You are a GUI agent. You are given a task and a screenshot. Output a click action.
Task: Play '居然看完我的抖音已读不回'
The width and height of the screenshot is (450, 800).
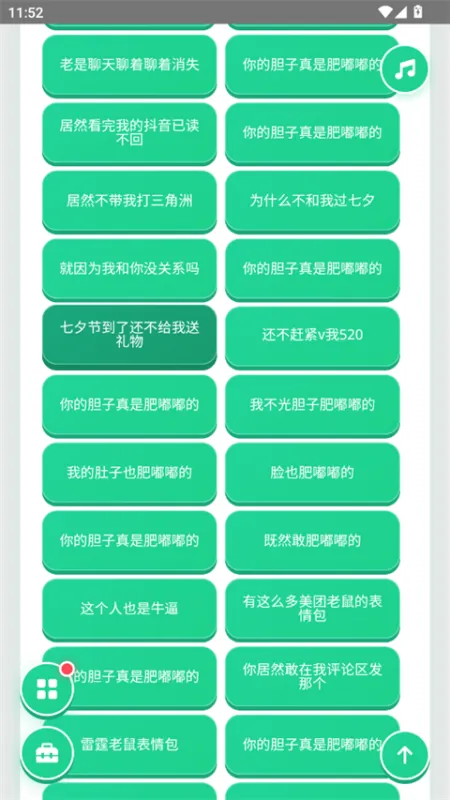pyautogui.click(x=129, y=133)
